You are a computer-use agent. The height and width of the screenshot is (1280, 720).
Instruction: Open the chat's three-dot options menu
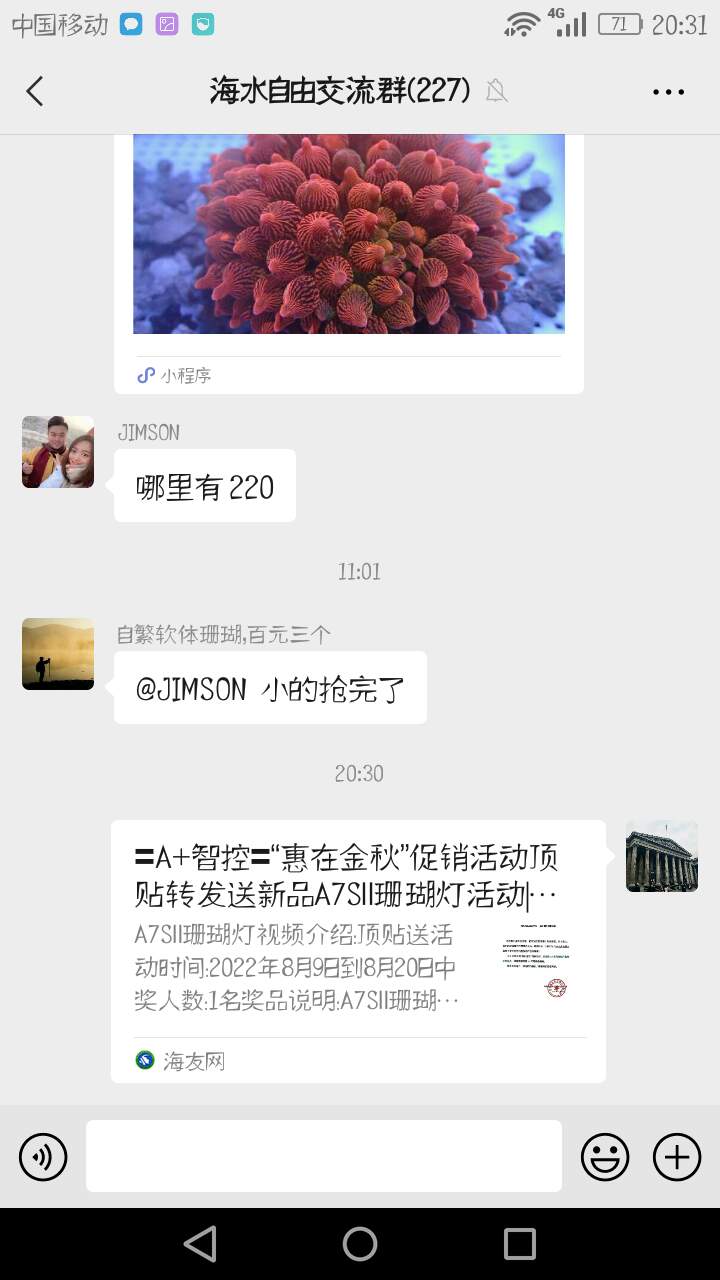[668, 91]
